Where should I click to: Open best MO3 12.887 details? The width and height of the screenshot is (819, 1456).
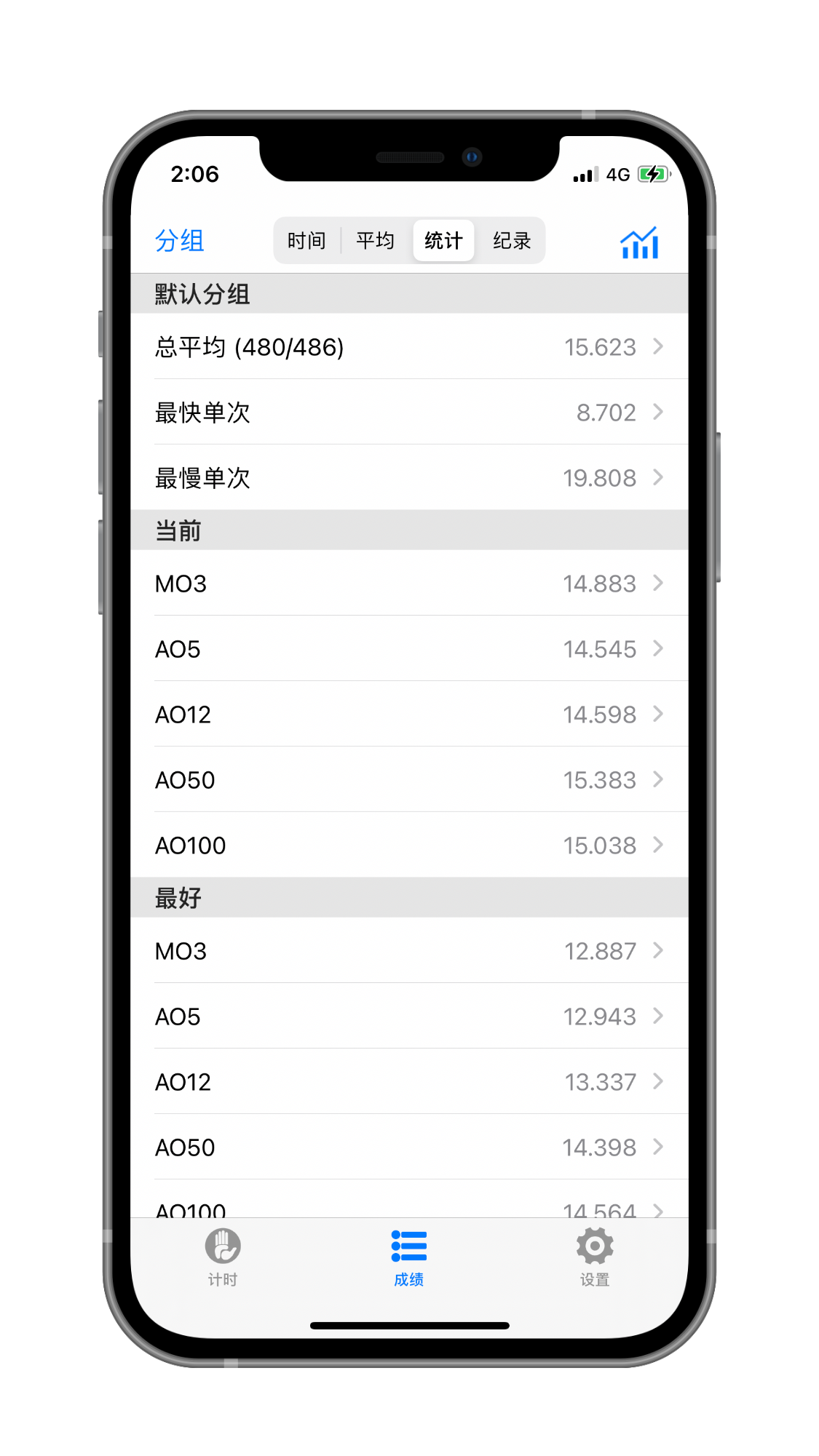409,951
